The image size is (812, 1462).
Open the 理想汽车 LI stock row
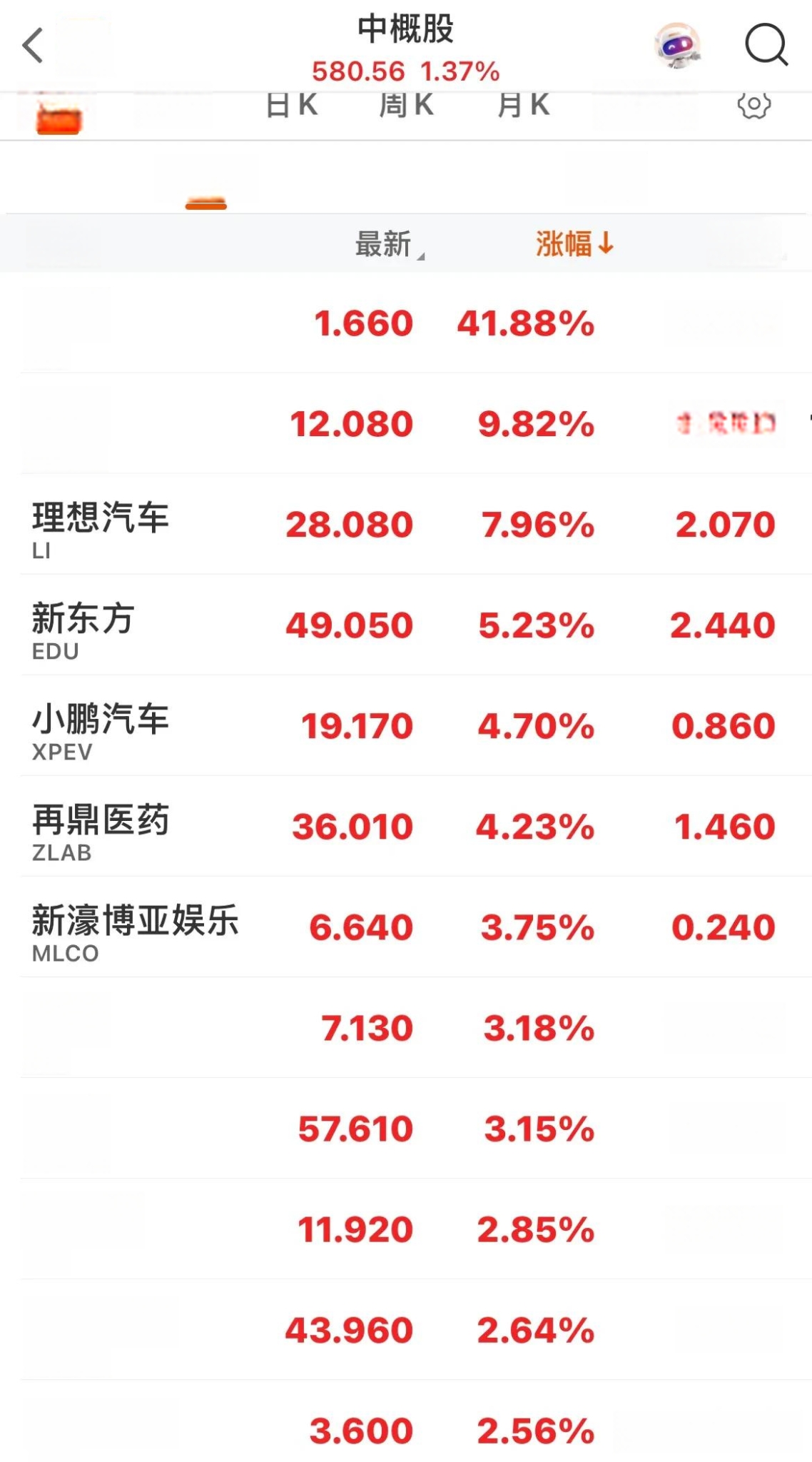coord(416,525)
